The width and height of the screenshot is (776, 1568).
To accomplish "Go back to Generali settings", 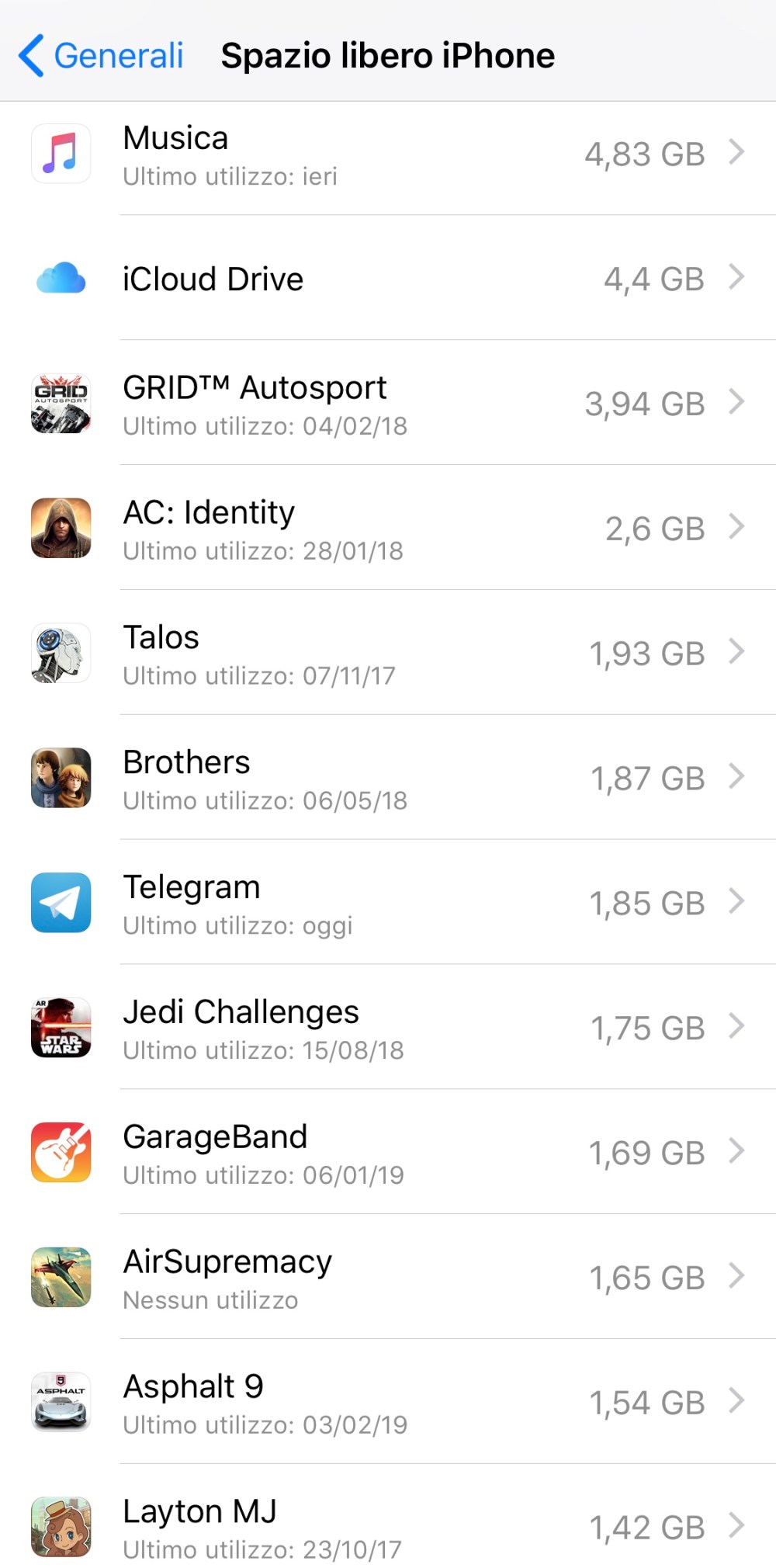I will pos(101,56).
